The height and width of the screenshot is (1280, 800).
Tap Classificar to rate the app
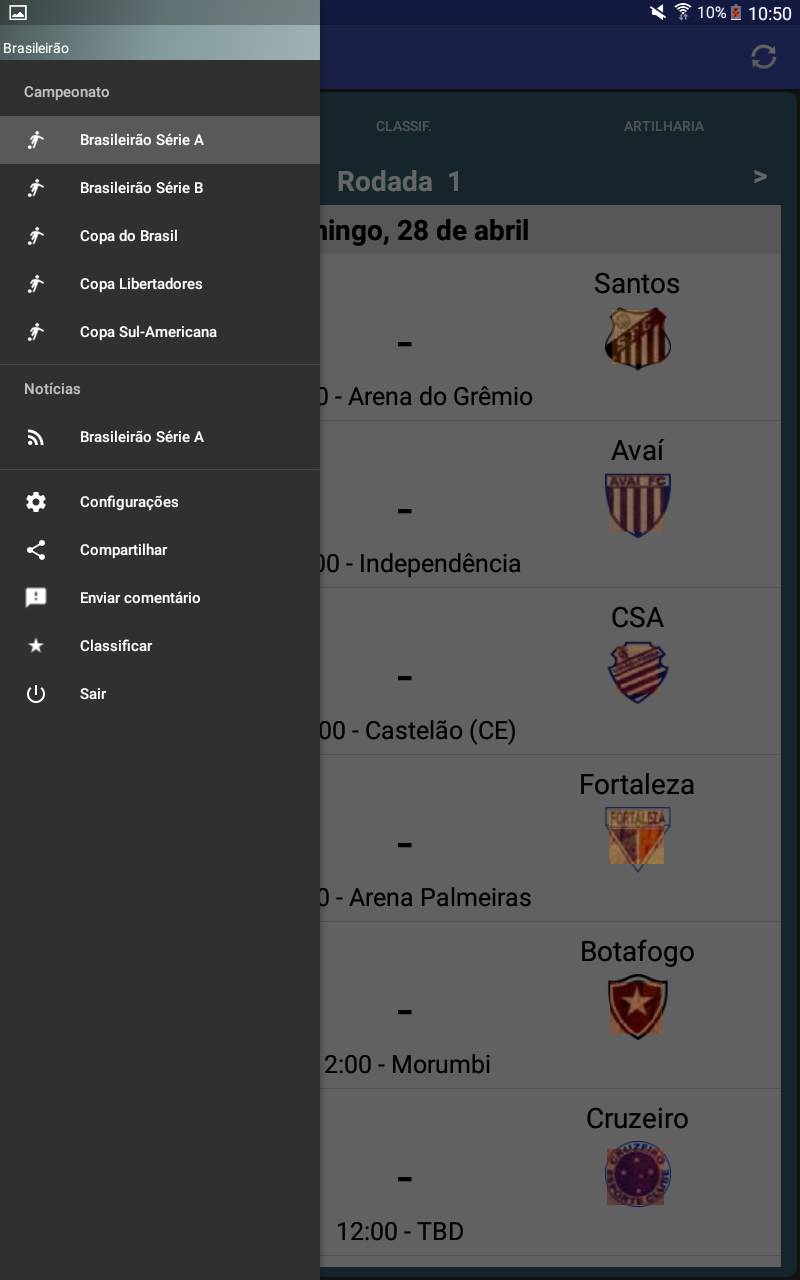coord(160,646)
